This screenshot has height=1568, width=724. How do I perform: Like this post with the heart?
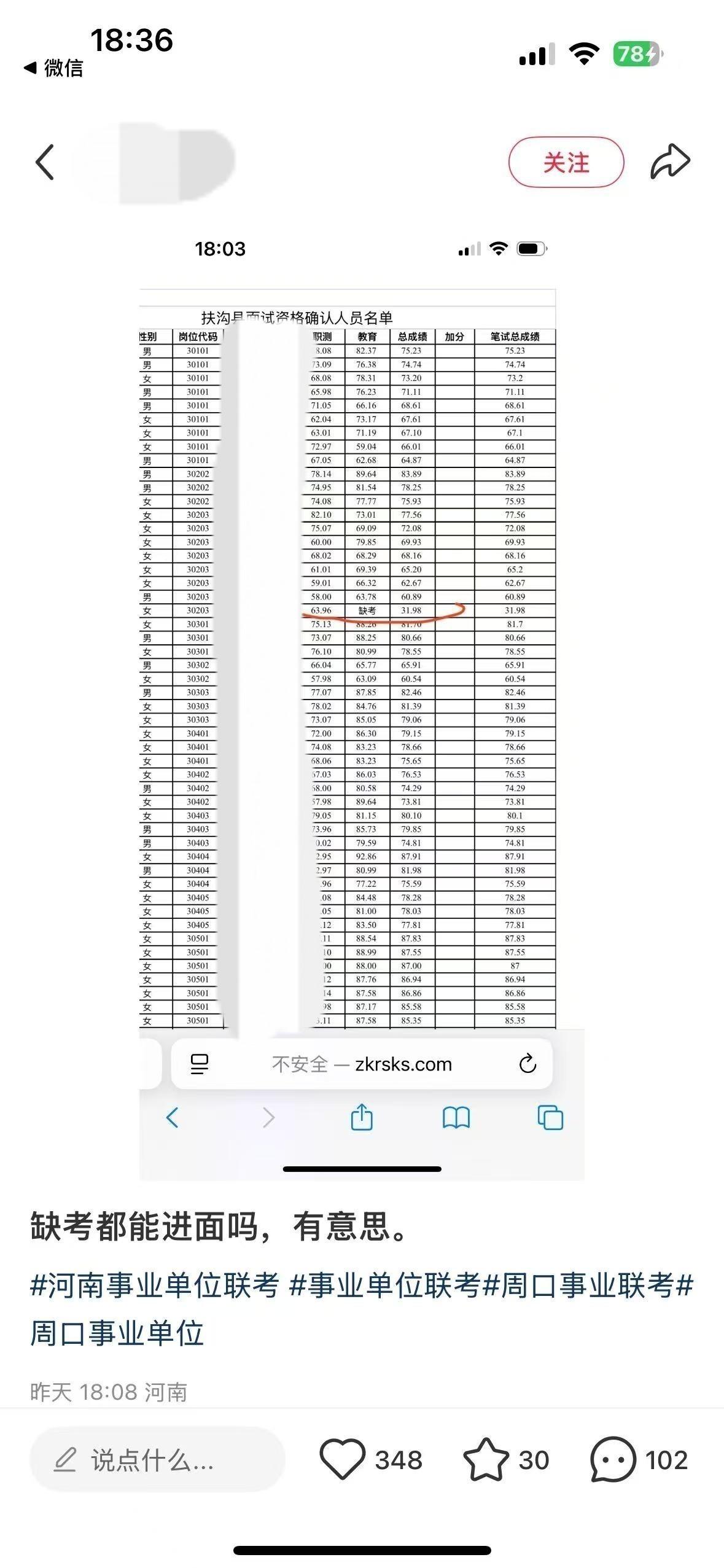pos(342,1460)
